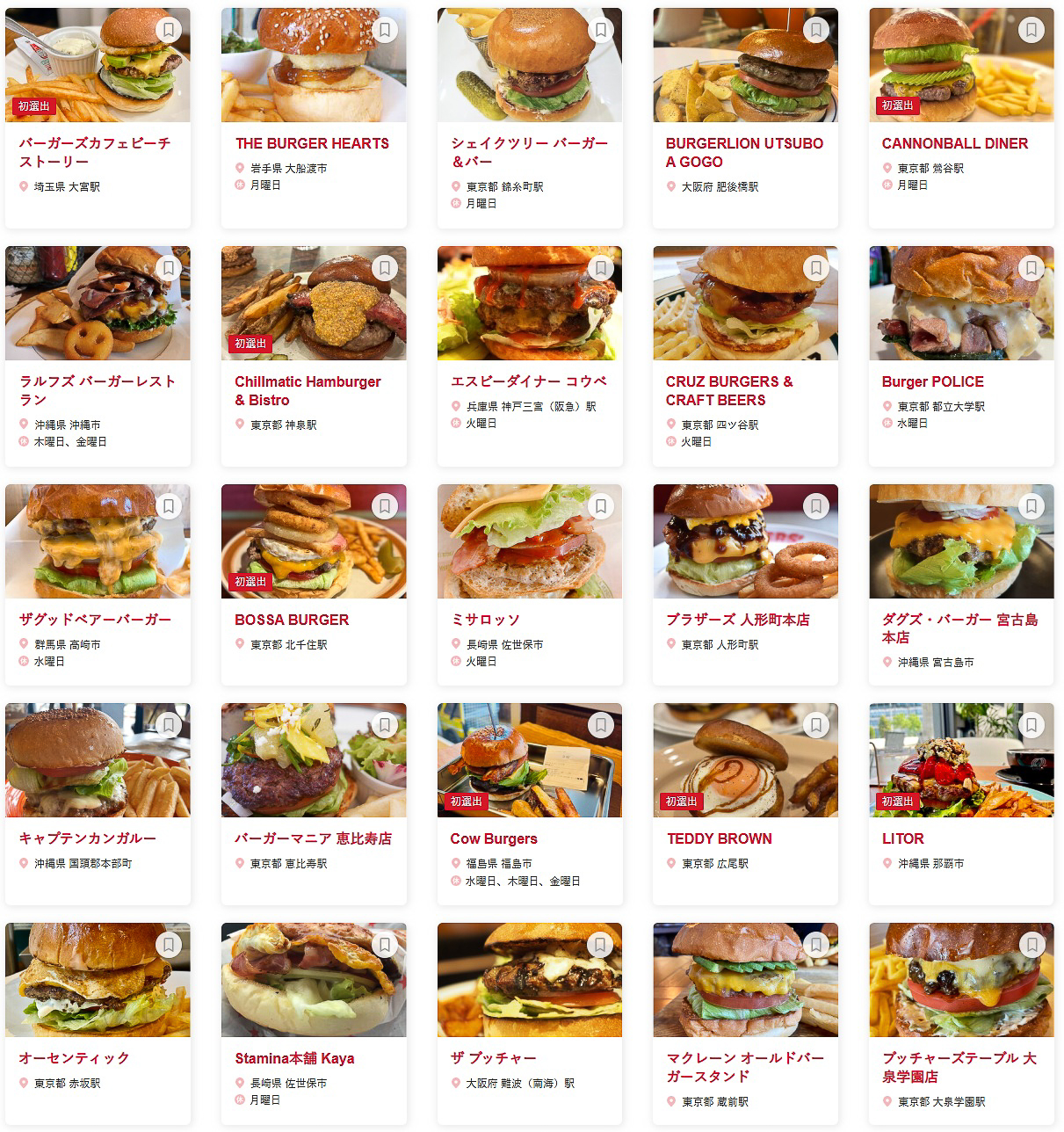
Task: Click the bookmark icon on the LITOR card
Action: [1031, 724]
